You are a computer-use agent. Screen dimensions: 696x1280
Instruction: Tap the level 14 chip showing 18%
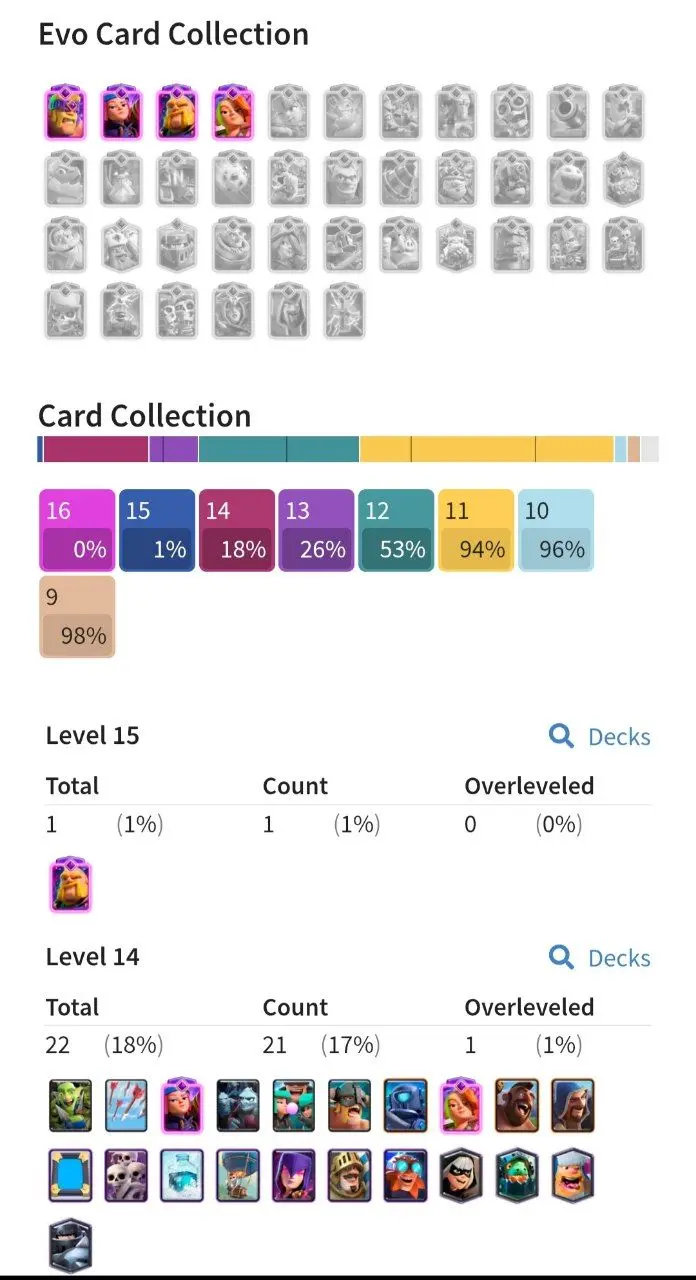pyautogui.click(x=237, y=530)
